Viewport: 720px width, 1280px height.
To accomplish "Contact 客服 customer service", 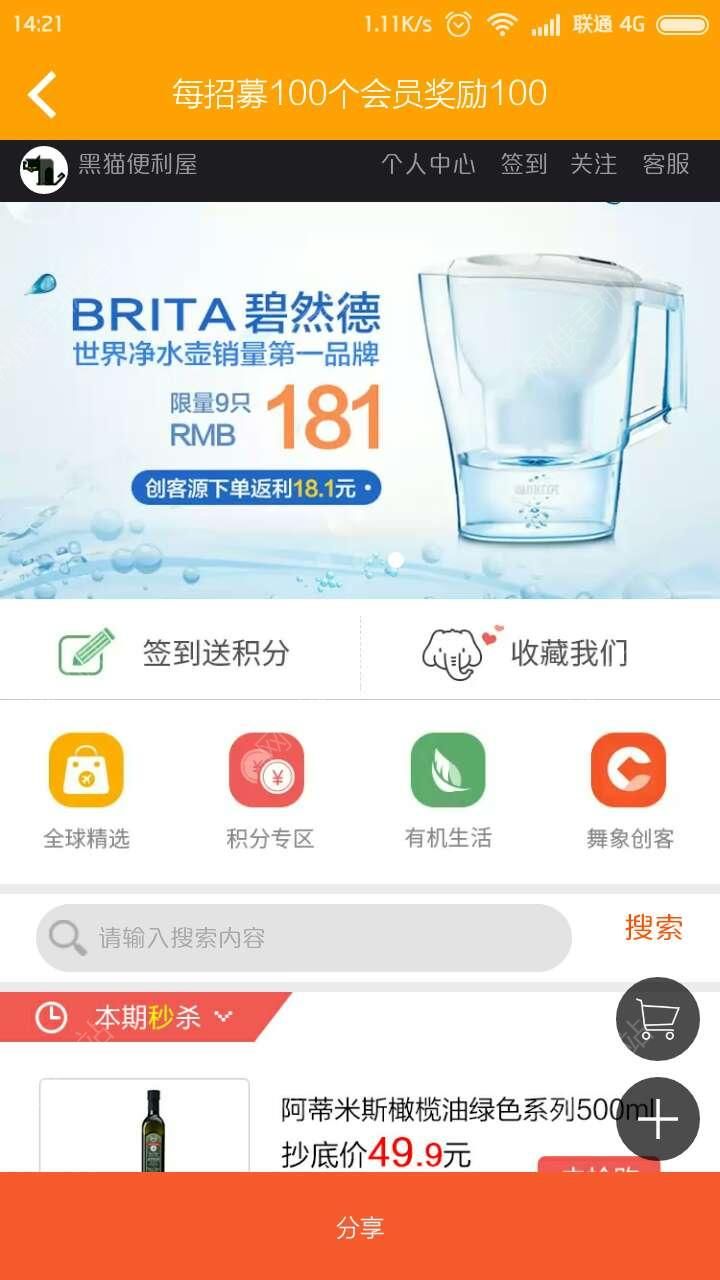I will click(x=666, y=164).
